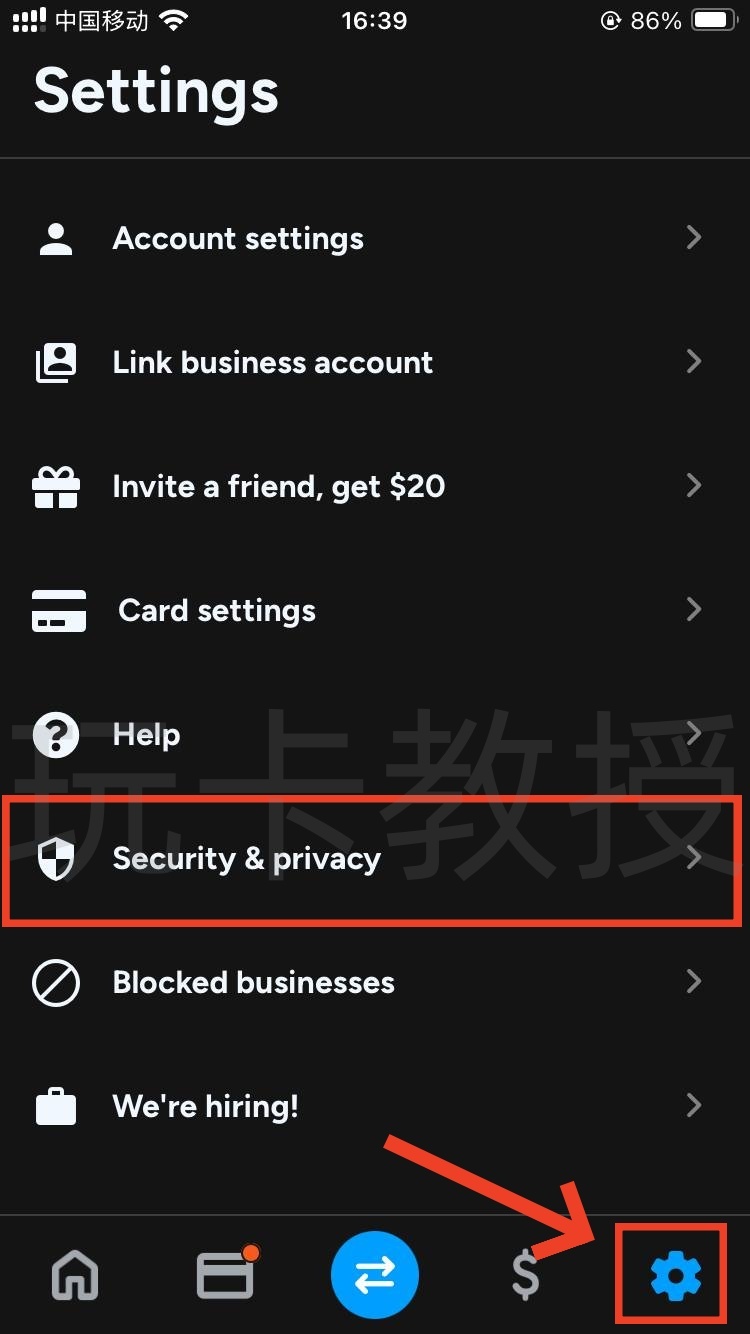Screen dimensions: 750x1334
Task: Tap the blue transfer arrows button
Action: [x=375, y=1275]
